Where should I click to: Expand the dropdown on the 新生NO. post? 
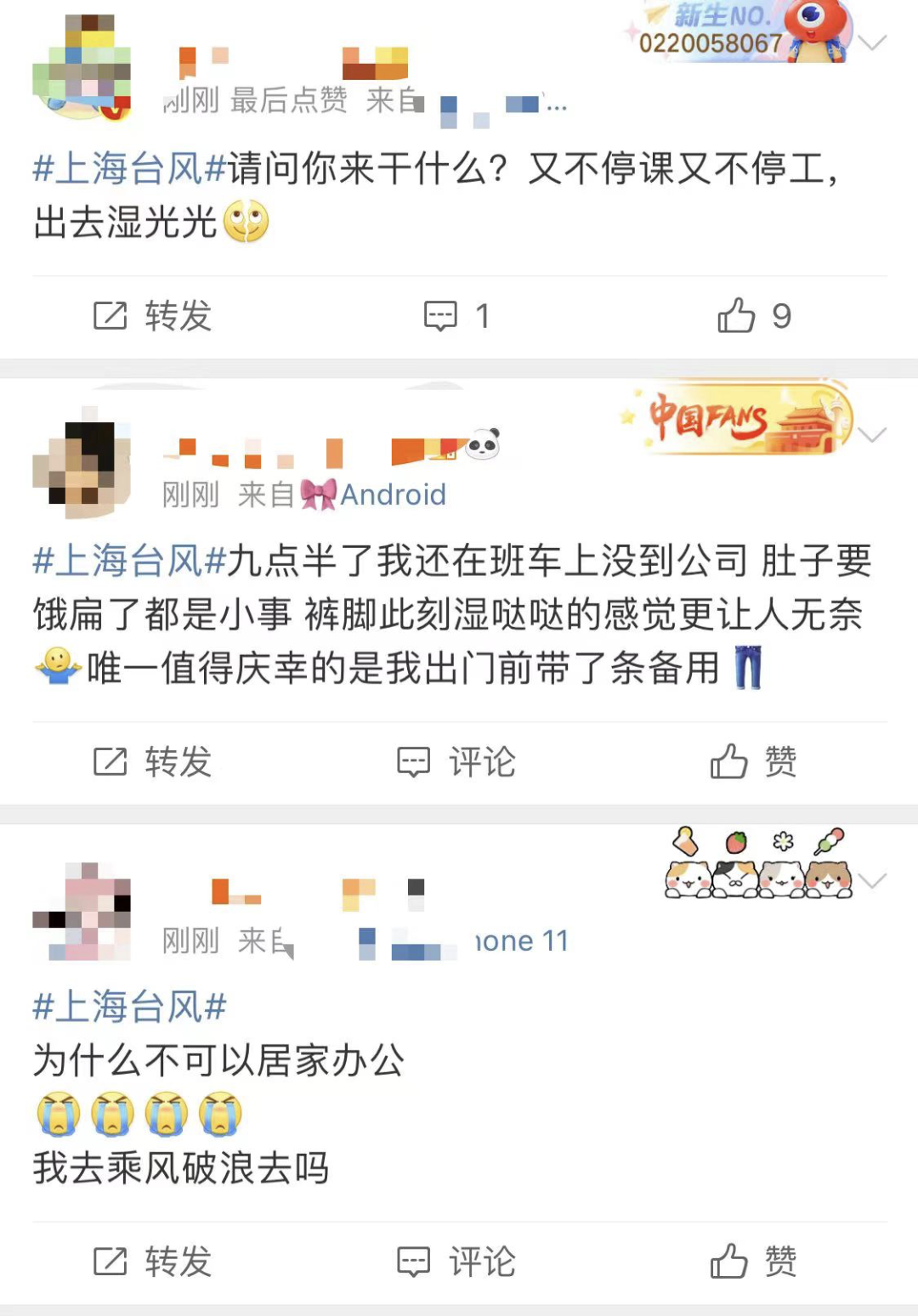(873, 42)
